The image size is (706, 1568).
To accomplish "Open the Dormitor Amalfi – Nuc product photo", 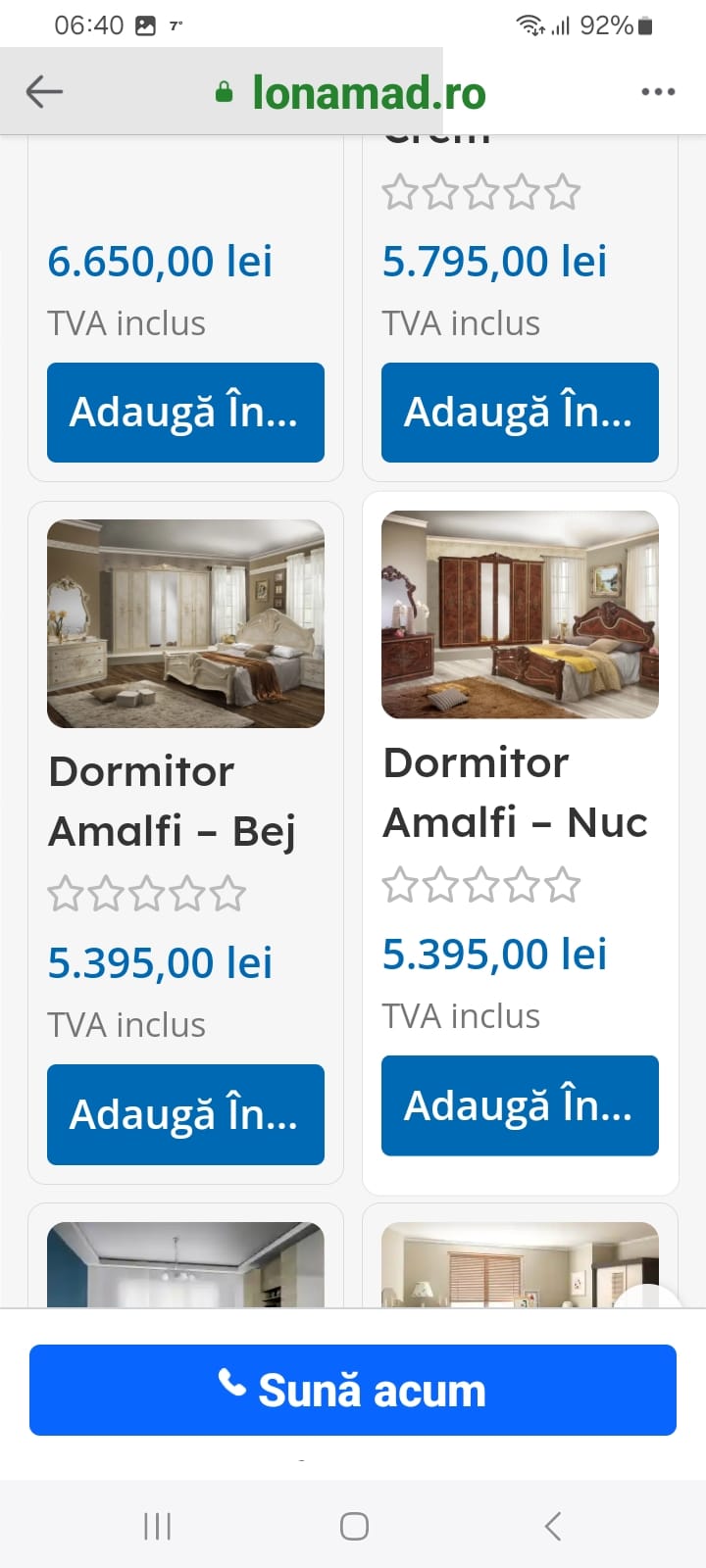I will pyautogui.click(x=520, y=614).
